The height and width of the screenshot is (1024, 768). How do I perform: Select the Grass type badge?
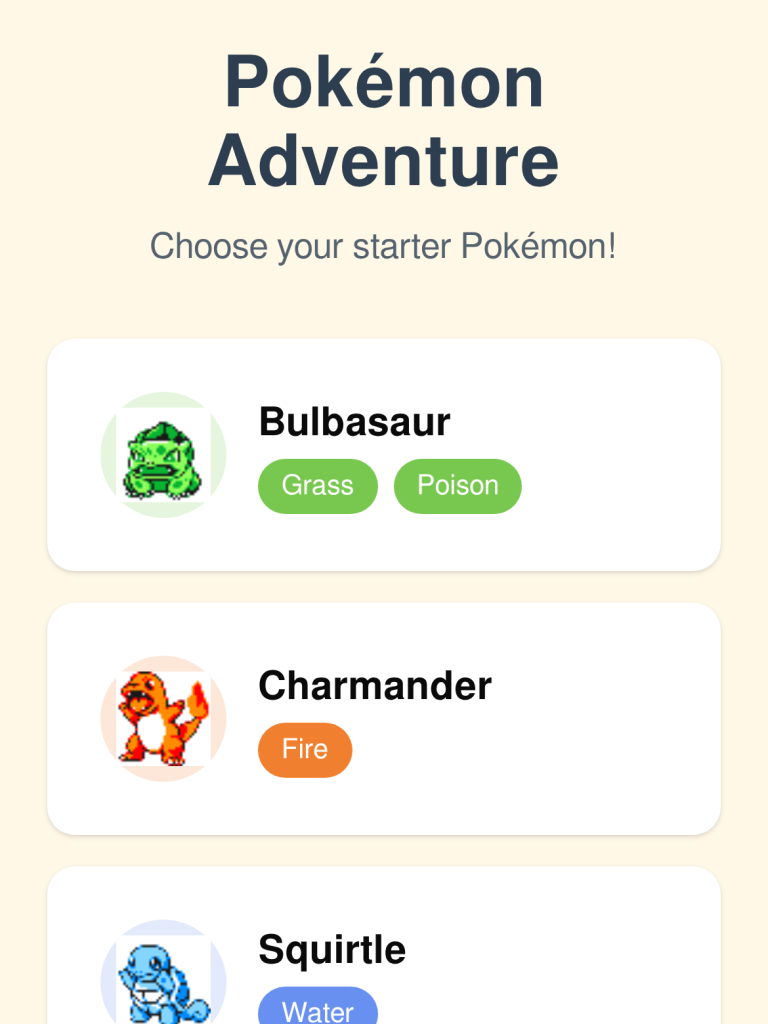[317, 486]
